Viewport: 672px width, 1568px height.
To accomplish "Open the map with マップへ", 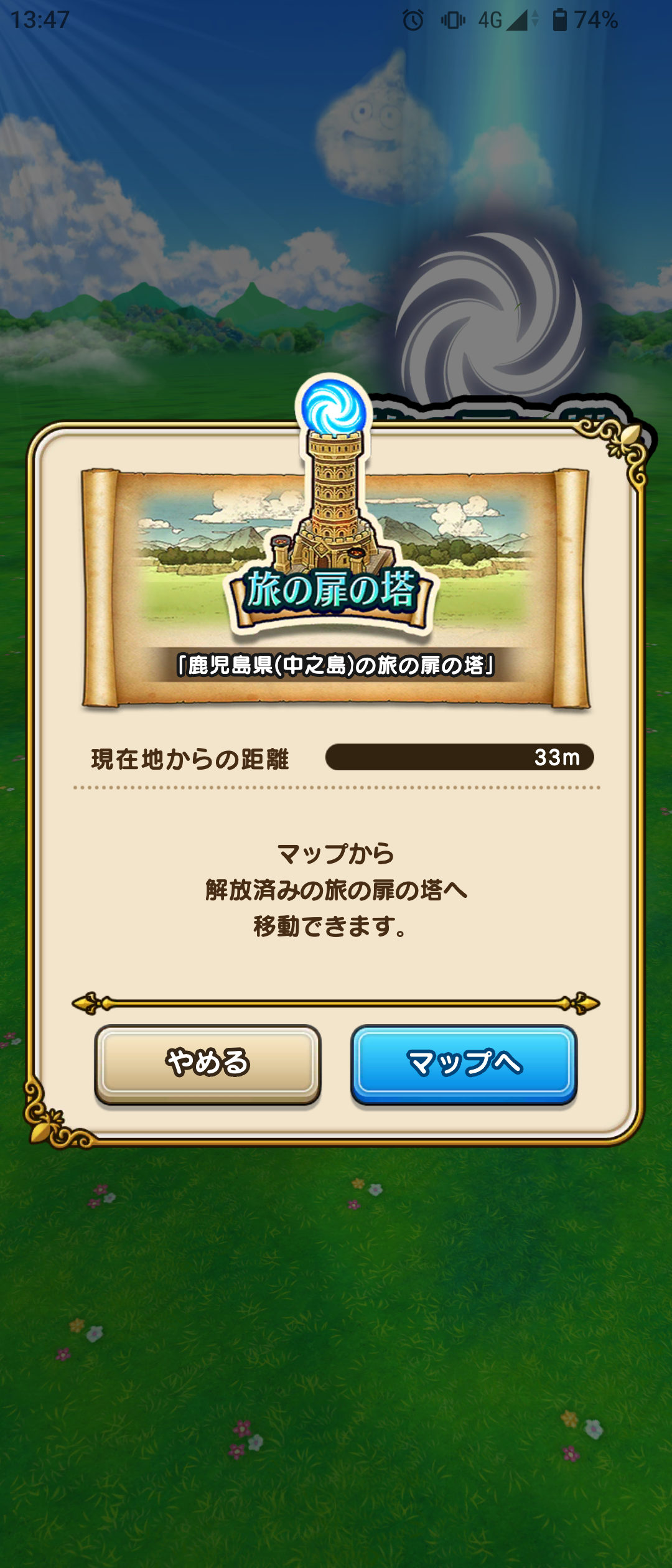I will [x=464, y=1063].
